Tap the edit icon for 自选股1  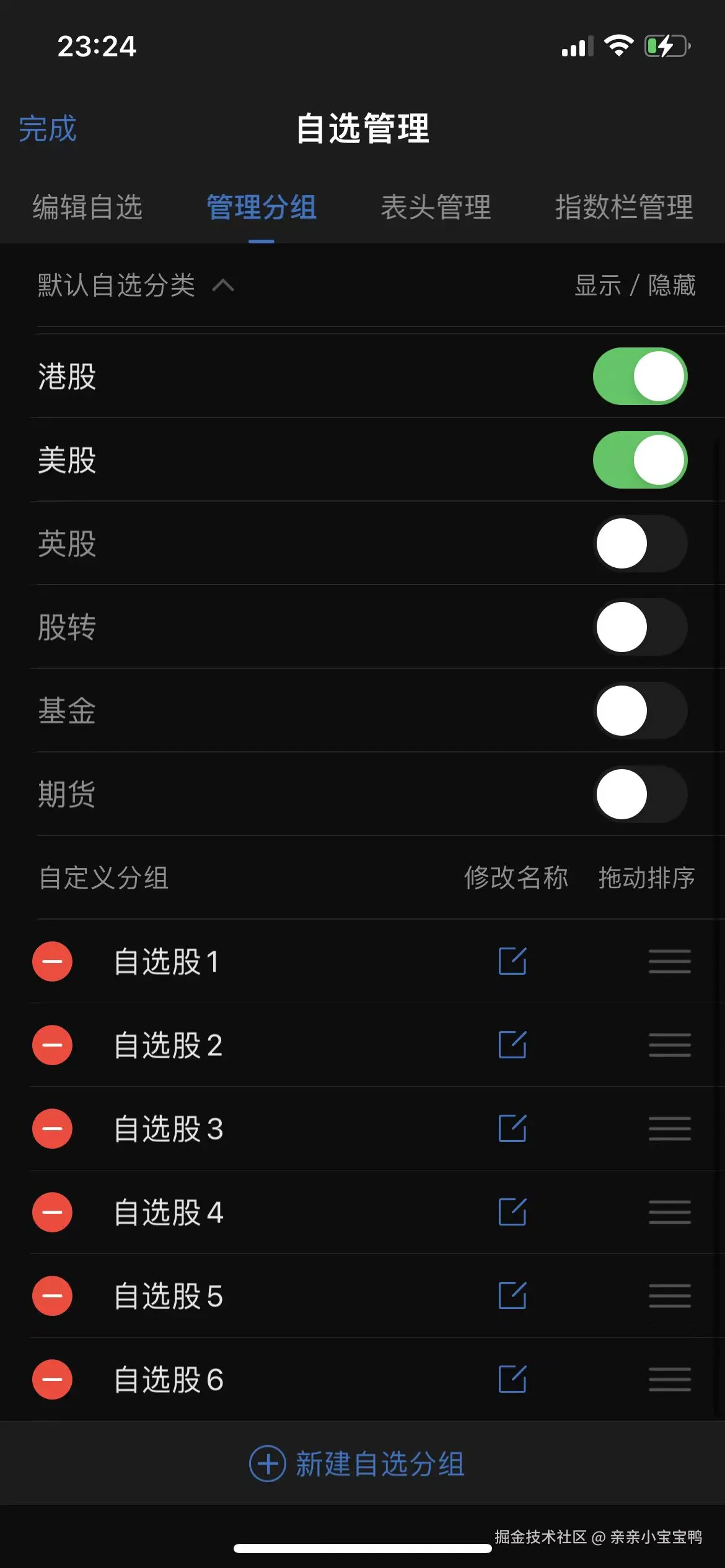point(512,962)
